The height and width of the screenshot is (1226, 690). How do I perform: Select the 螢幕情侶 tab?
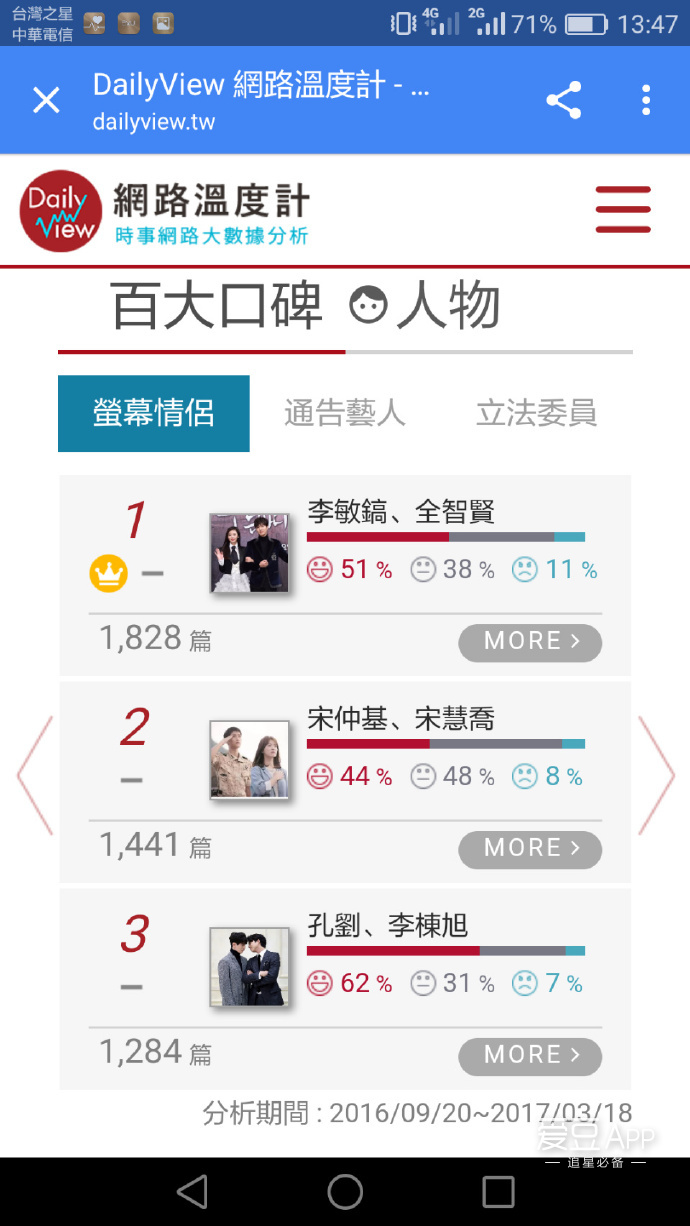coord(154,413)
